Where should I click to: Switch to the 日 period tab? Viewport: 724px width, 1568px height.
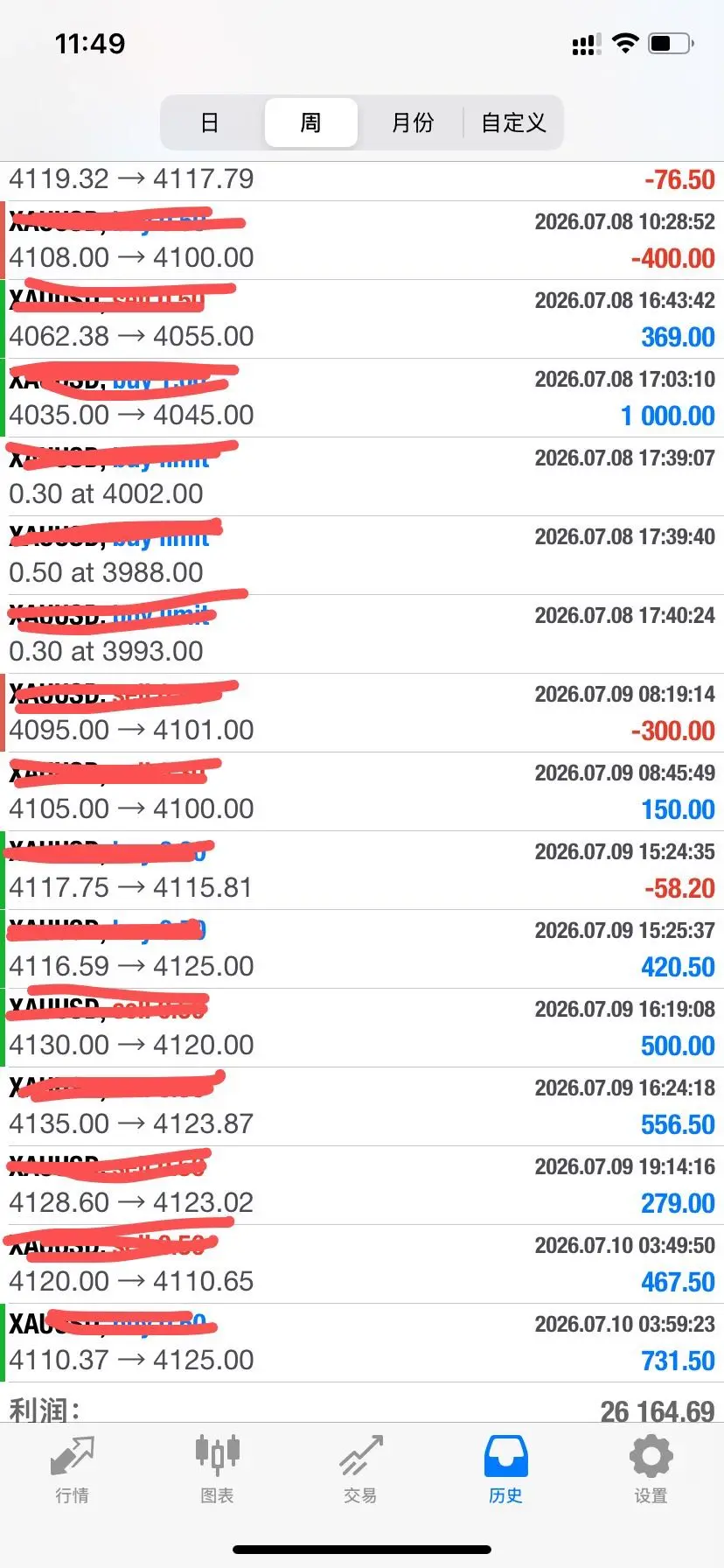pos(210,122)
